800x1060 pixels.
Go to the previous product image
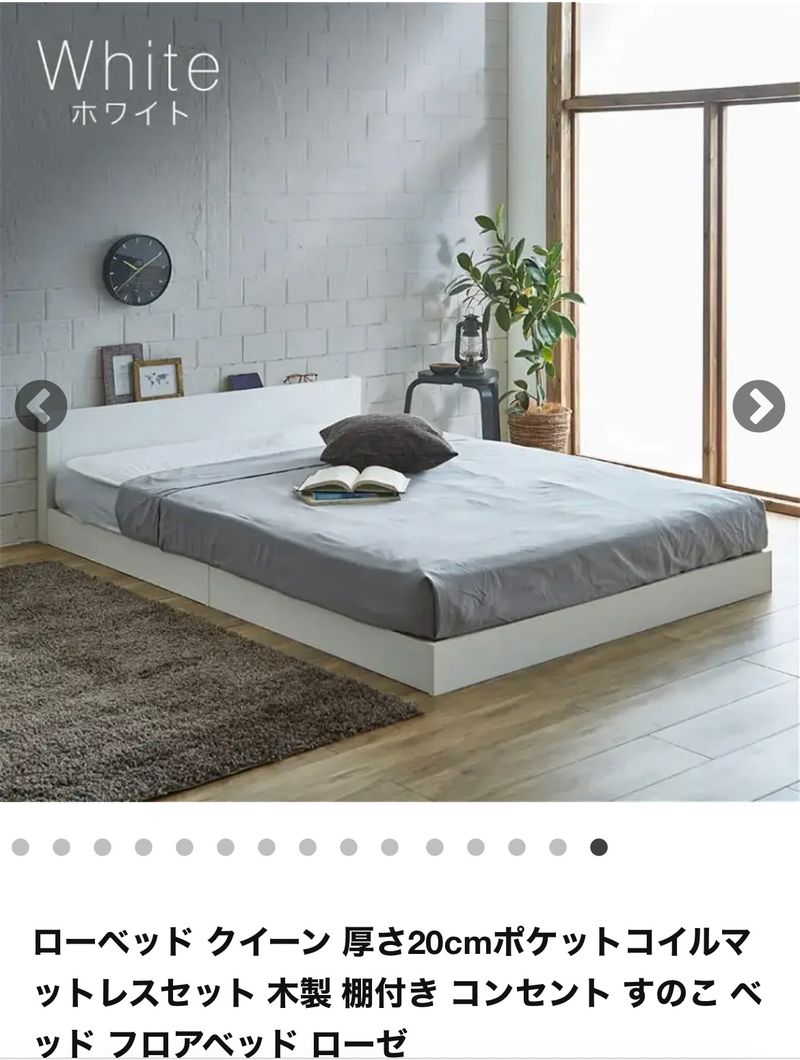coord(41,406)
